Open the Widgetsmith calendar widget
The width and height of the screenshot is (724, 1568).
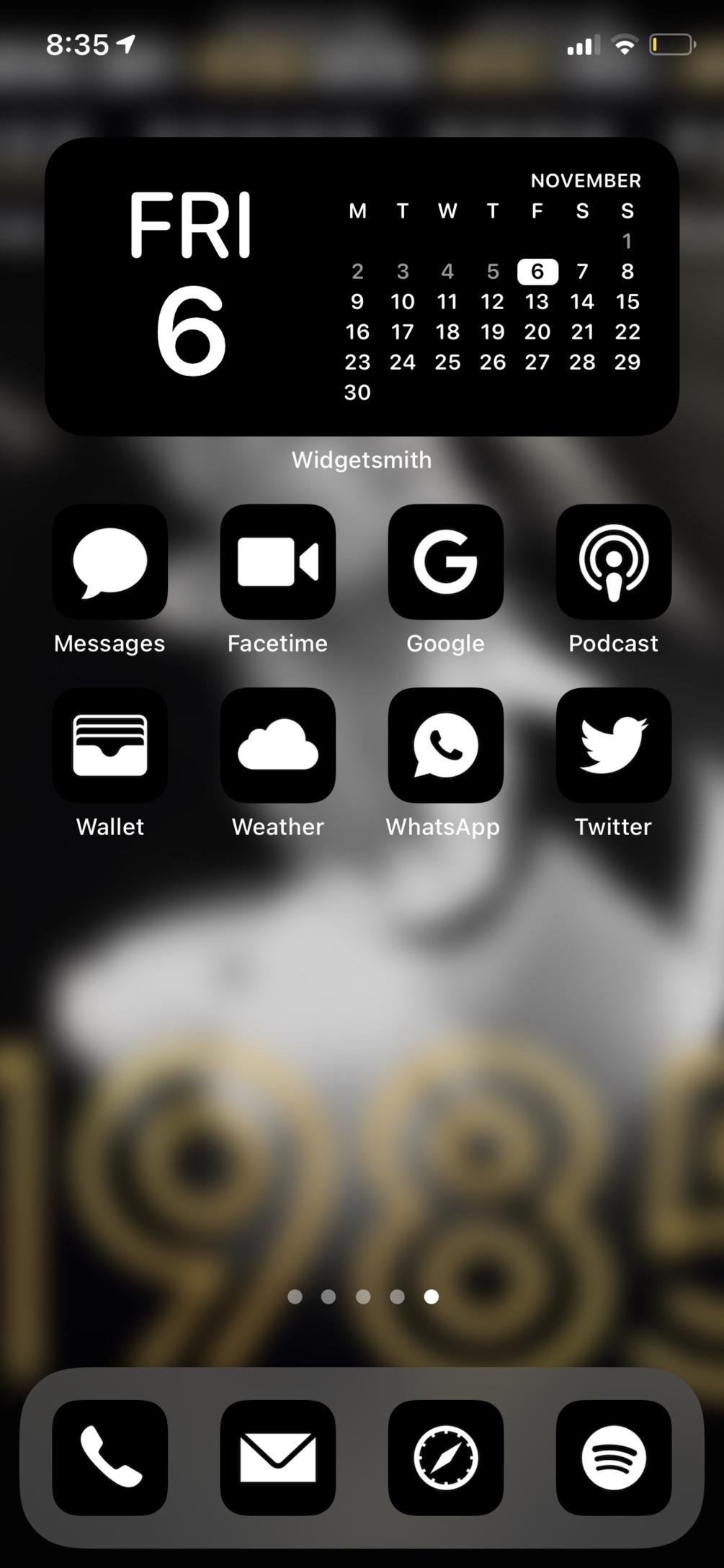click(362, 287)
